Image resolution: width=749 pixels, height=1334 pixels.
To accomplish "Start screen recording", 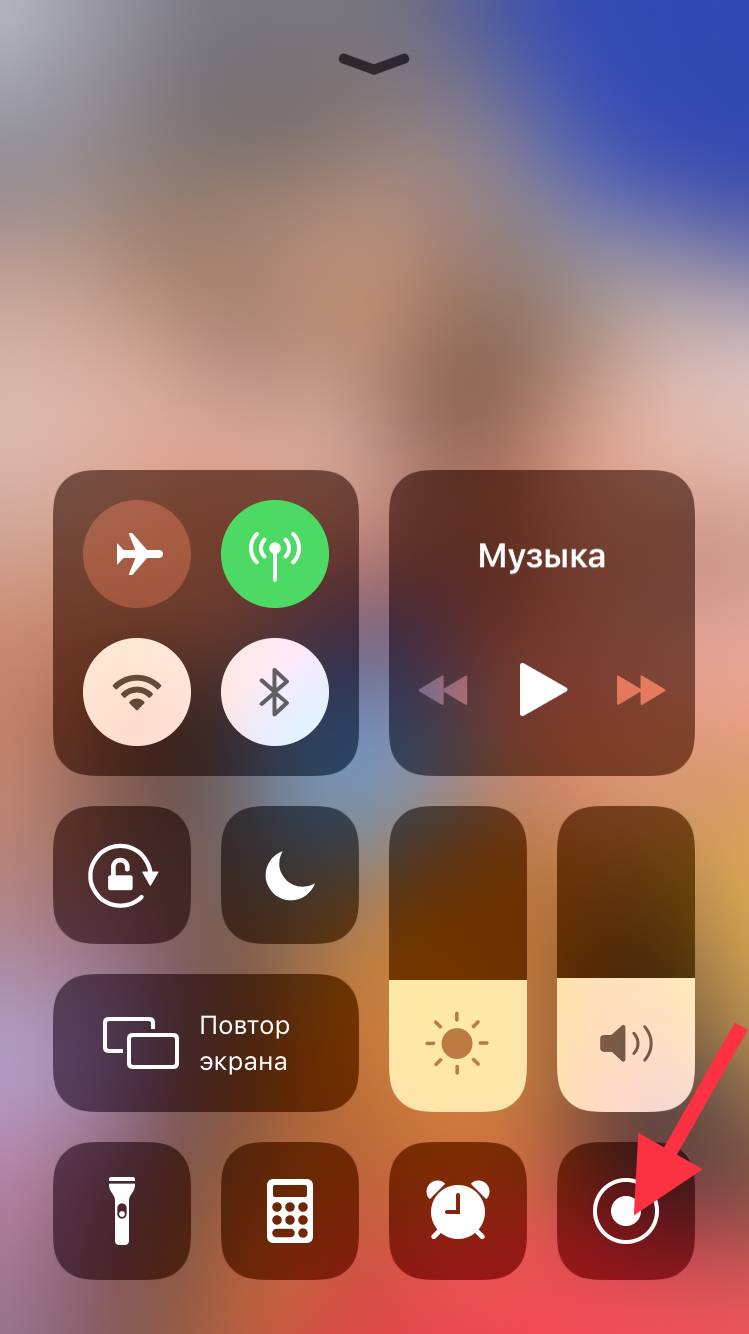I will (x=626, y=1211).
